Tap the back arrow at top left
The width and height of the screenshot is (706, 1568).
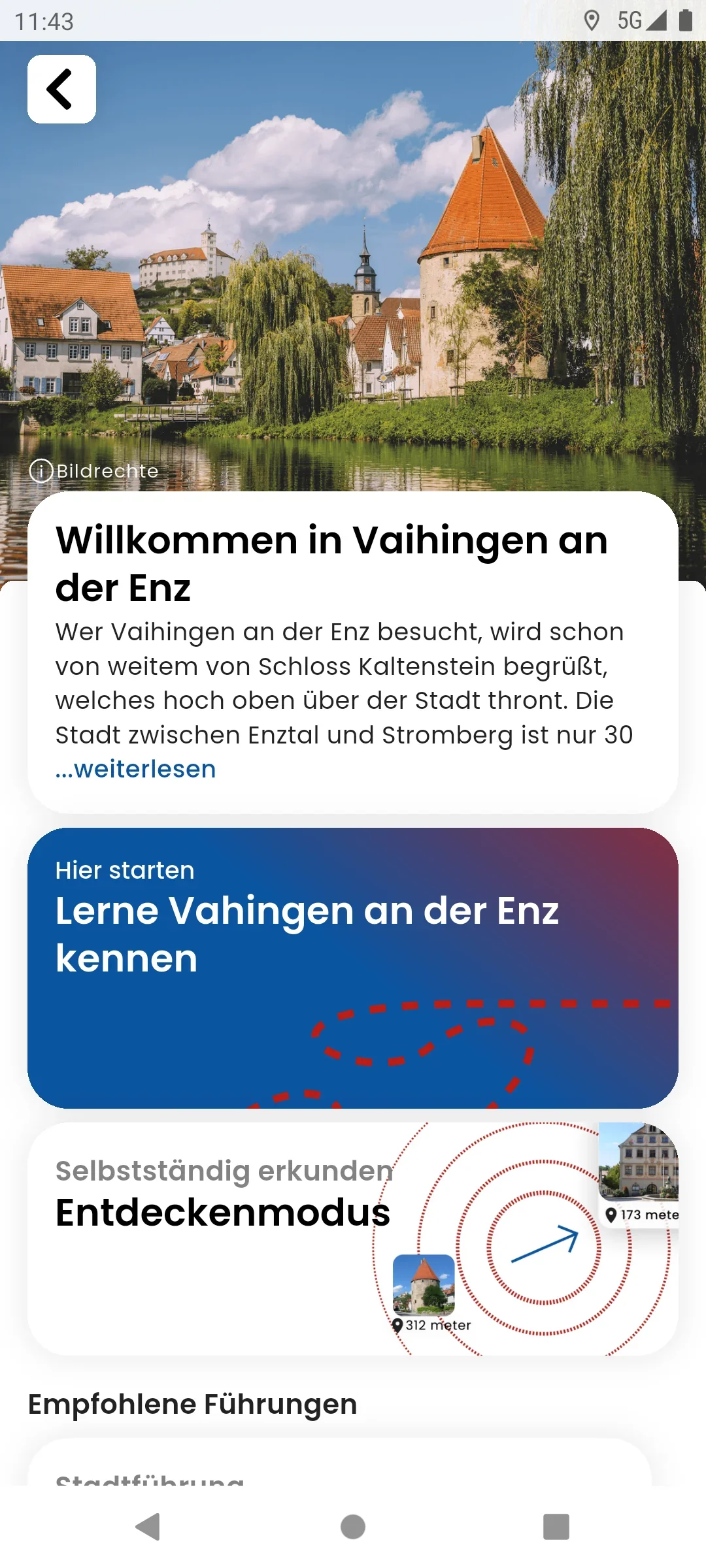click(61, 88)
